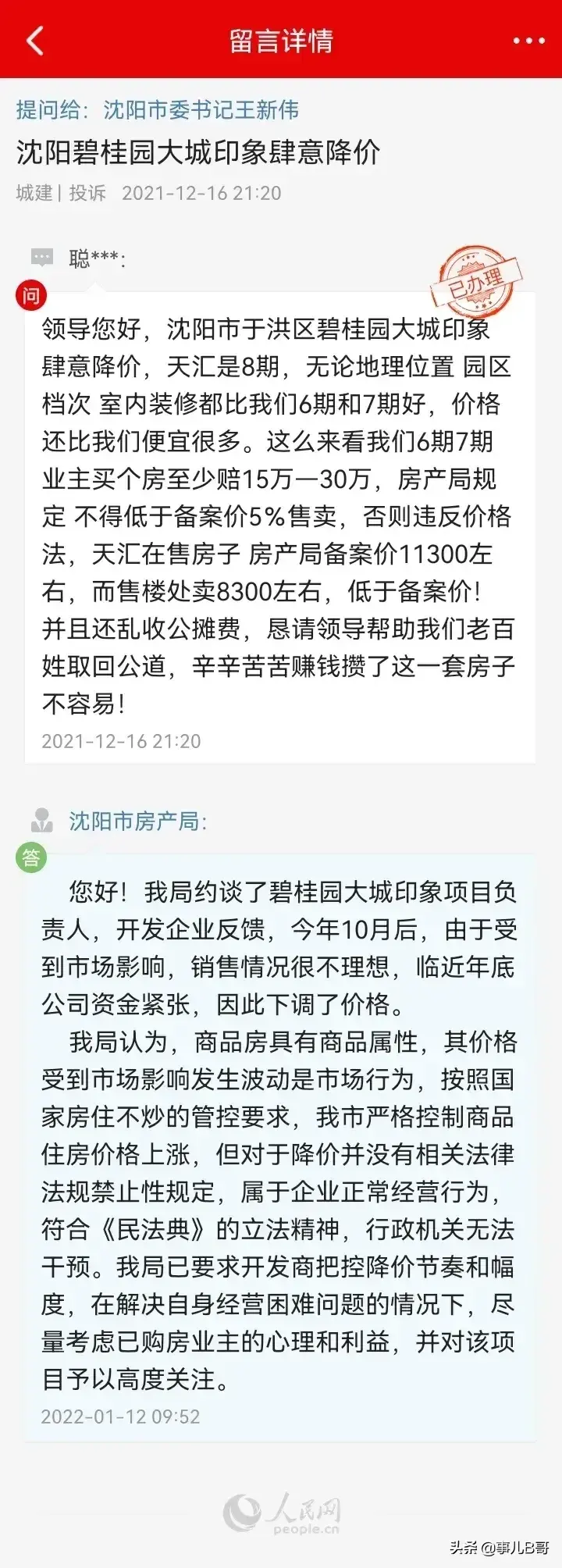Viewport: 562px width, 1568px height.
Task: Go back using the top-left arrow
Action: (x=35, y=41)
